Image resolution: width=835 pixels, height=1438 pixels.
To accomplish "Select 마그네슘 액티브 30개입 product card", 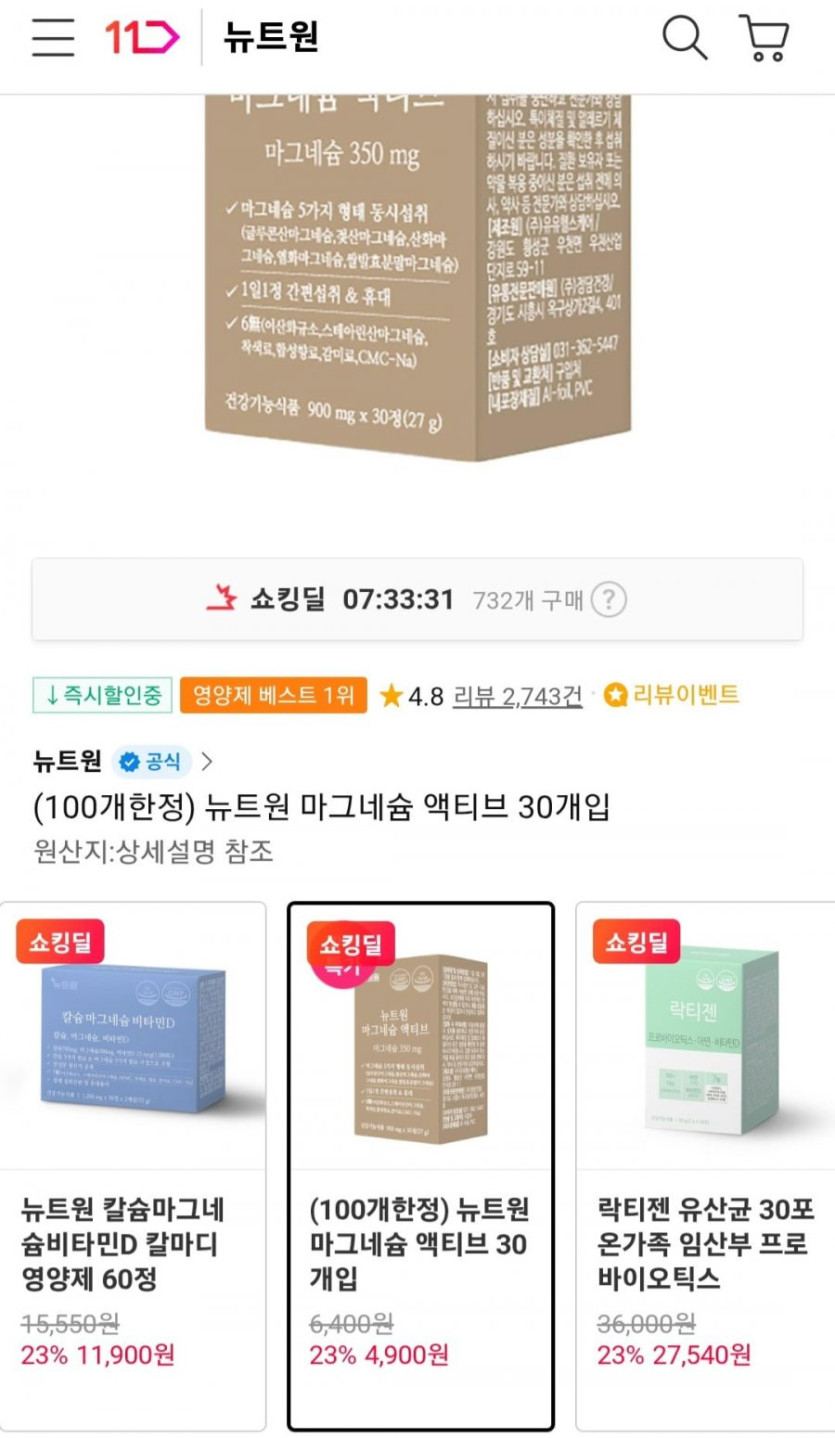I will tap(421, 1166).
